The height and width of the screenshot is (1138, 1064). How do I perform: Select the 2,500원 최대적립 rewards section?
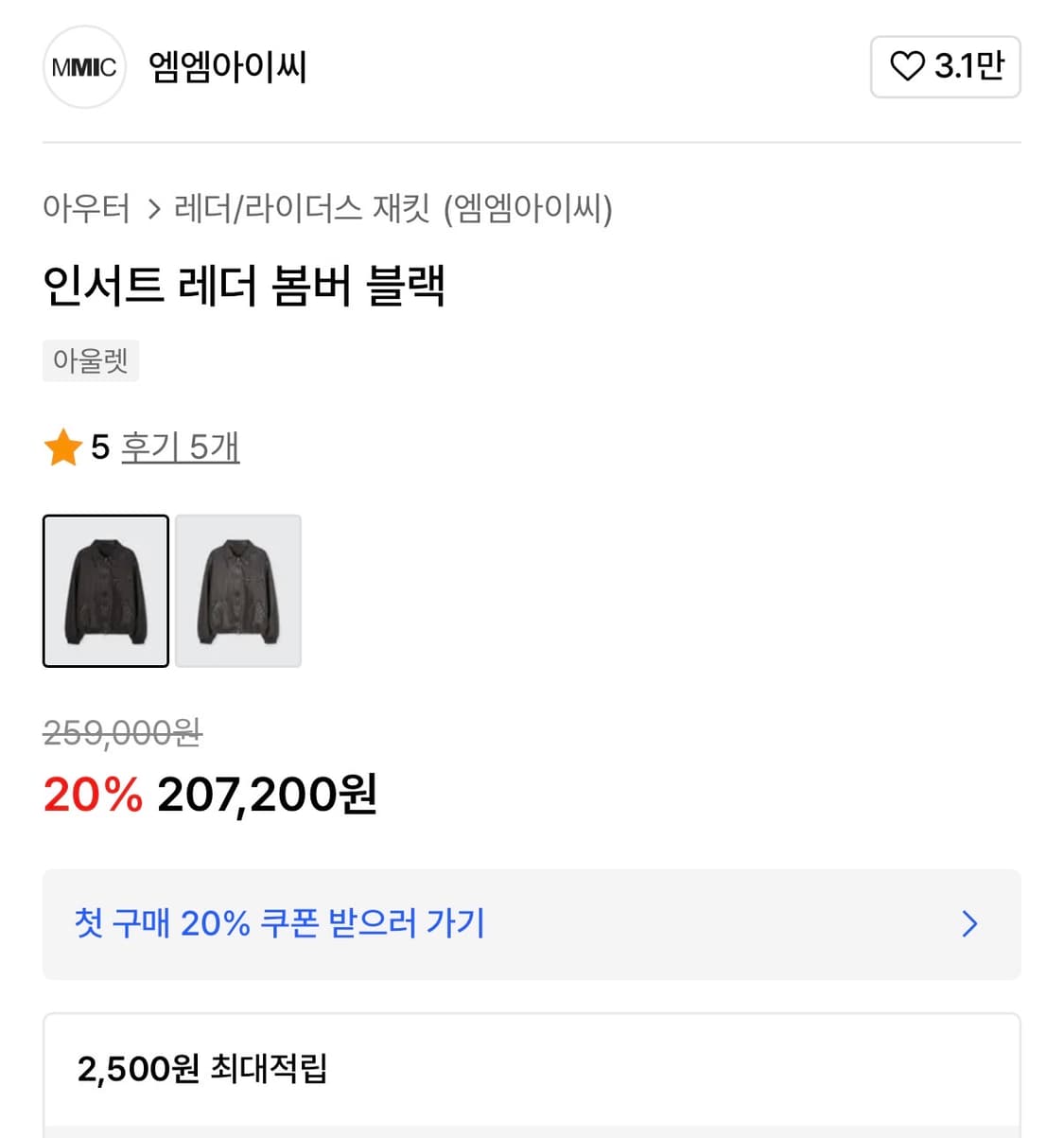(204, 1068)
